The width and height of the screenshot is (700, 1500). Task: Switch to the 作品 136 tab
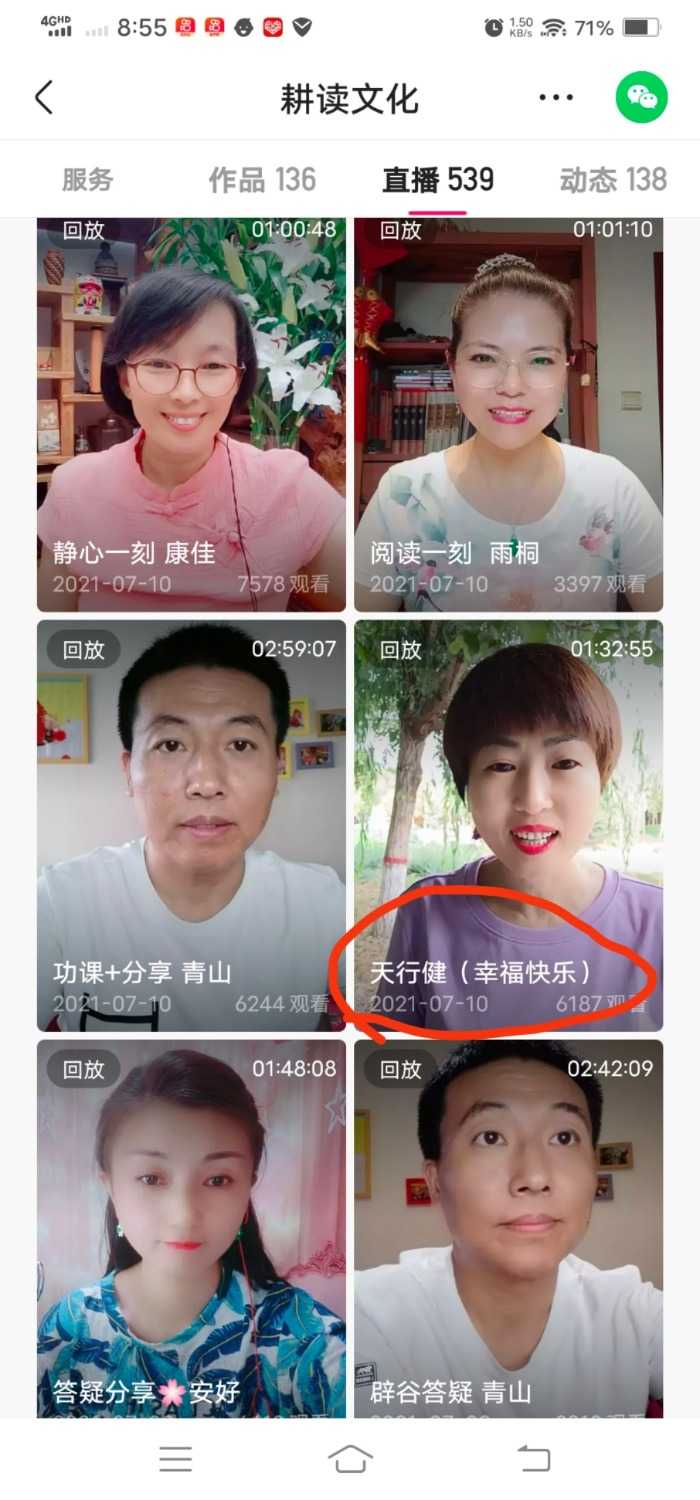point(262,180)
